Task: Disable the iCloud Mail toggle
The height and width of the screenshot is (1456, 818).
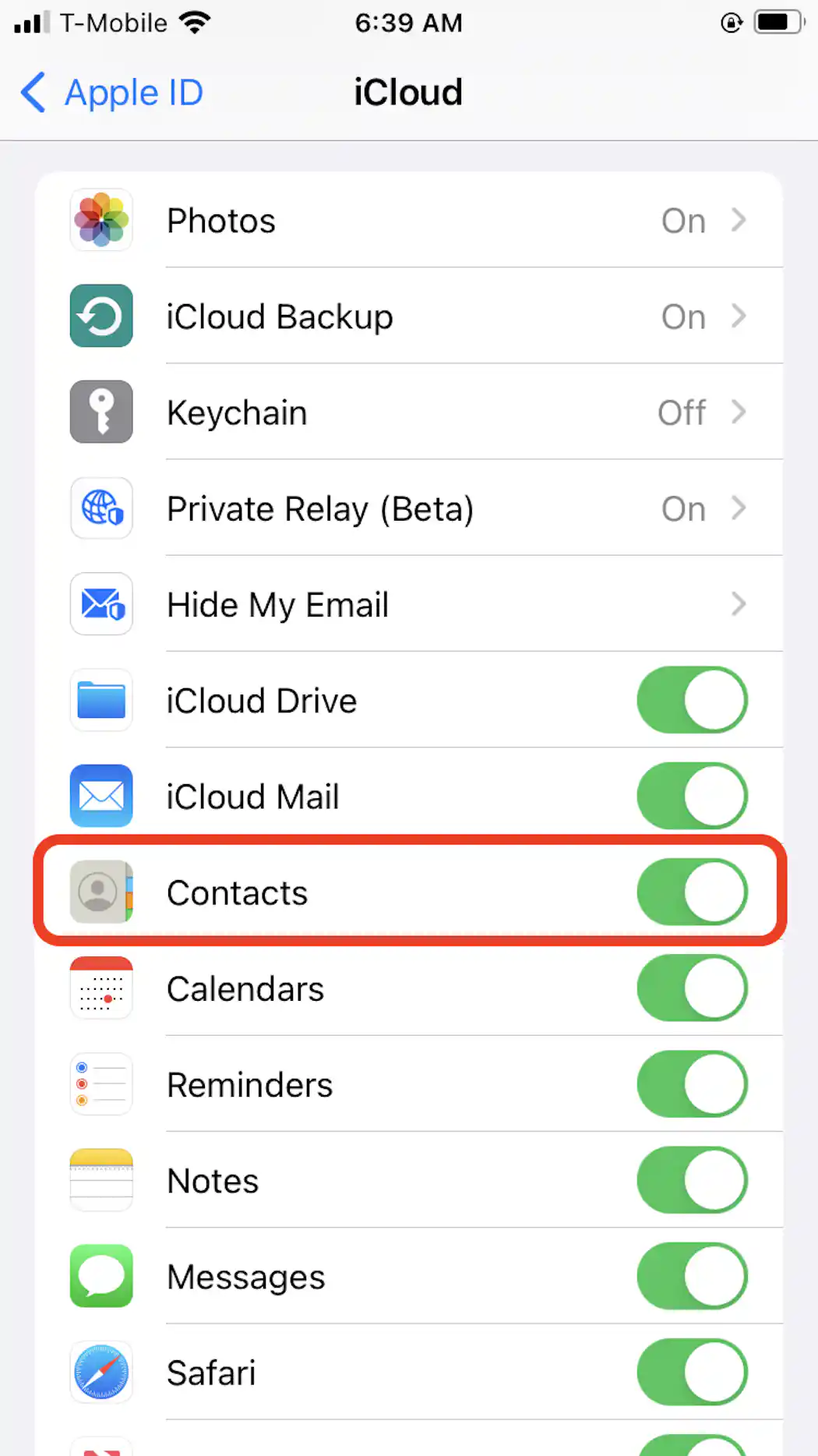Action: pyautogui.click(x=692, y=796)
